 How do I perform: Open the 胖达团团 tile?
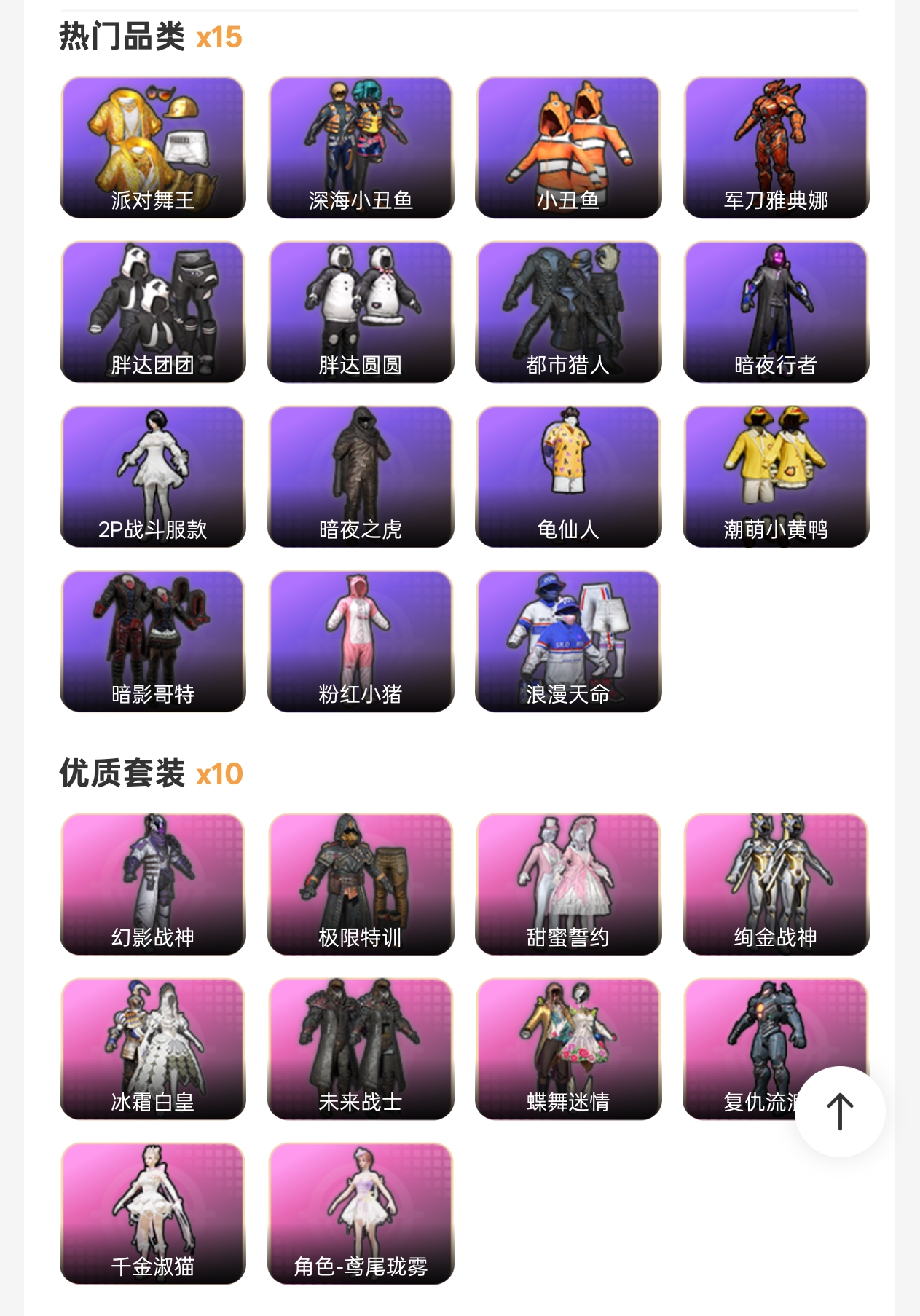tap(153, 312)
